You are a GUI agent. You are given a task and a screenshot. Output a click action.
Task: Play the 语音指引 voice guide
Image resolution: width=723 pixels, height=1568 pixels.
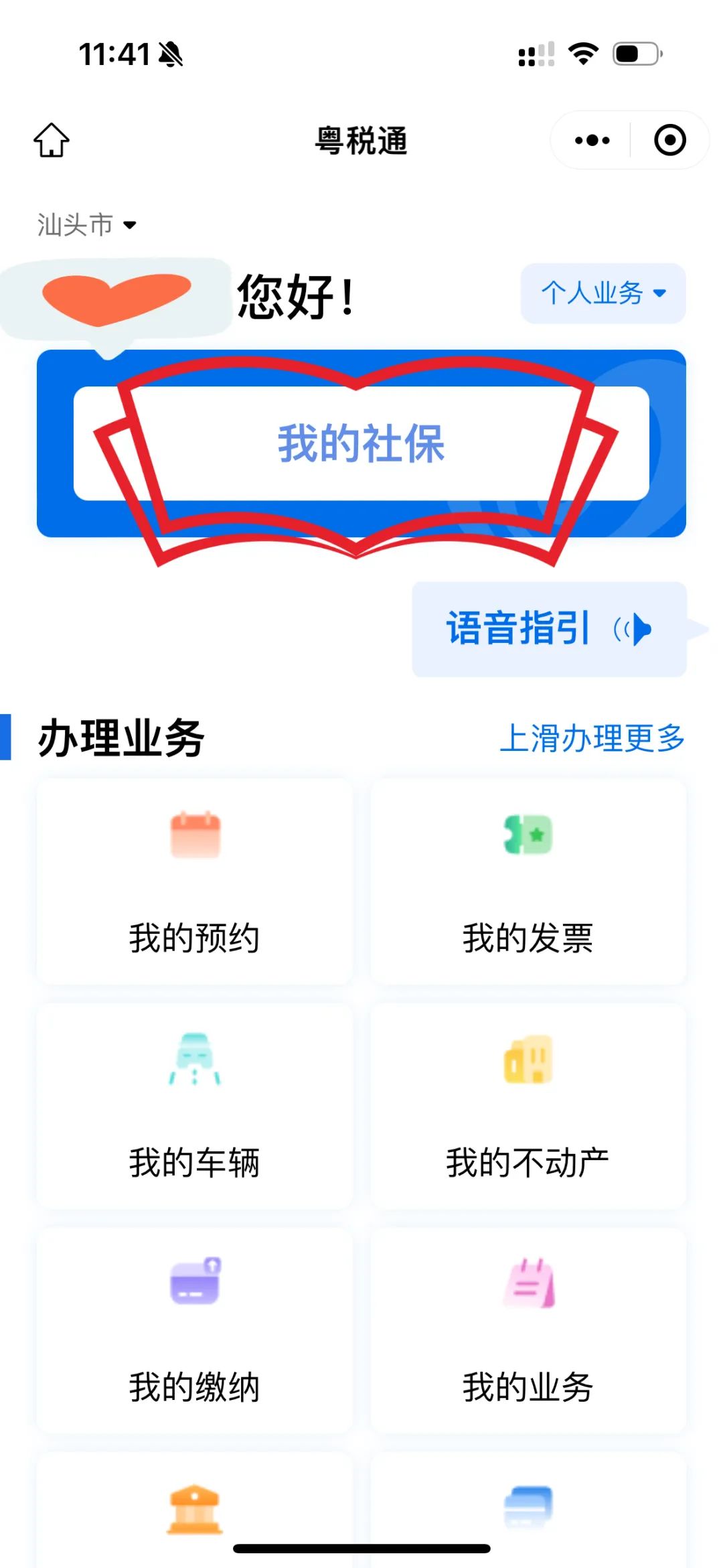(549, 629)
